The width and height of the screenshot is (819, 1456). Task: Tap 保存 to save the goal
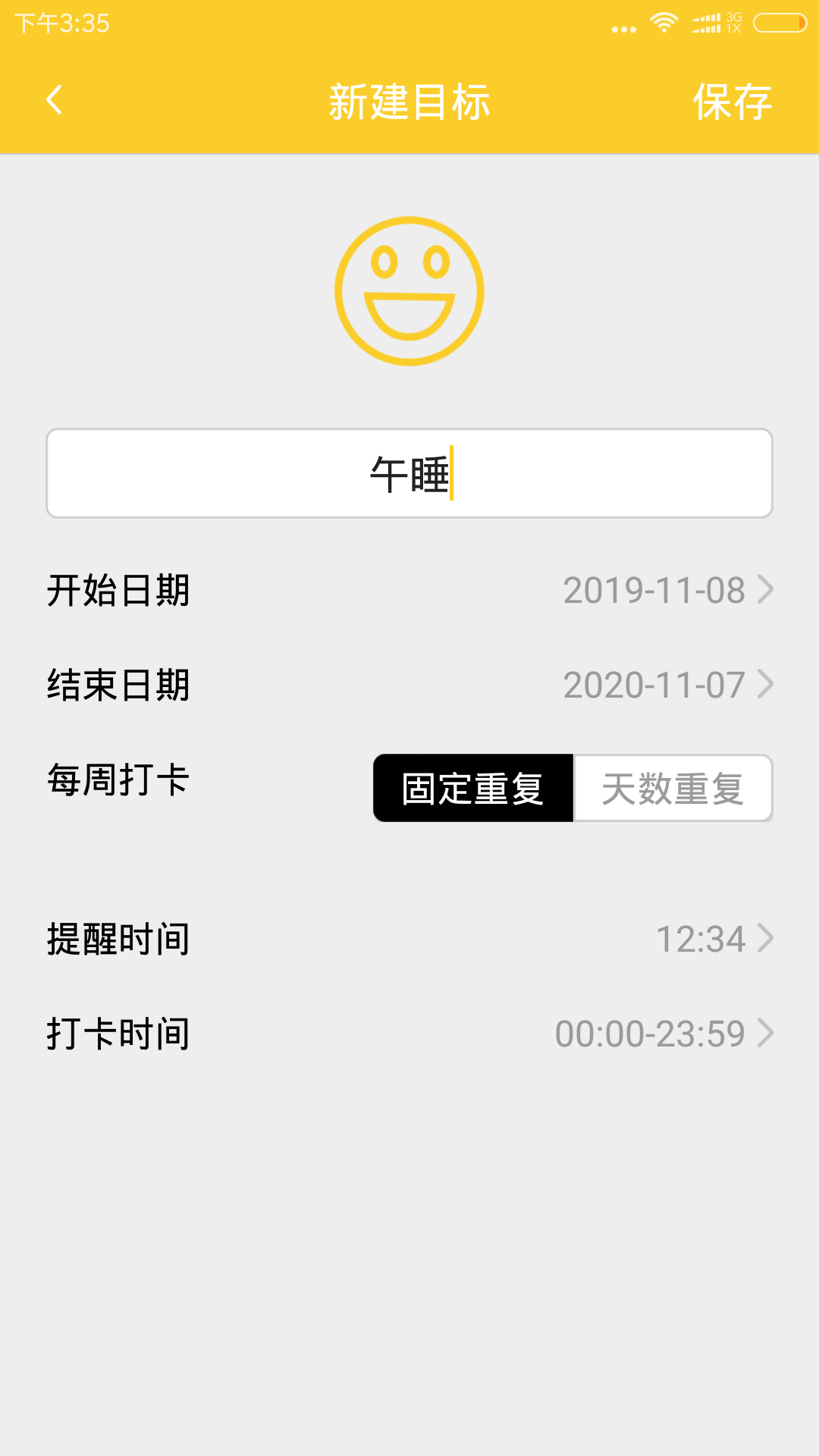pos(732,102)
